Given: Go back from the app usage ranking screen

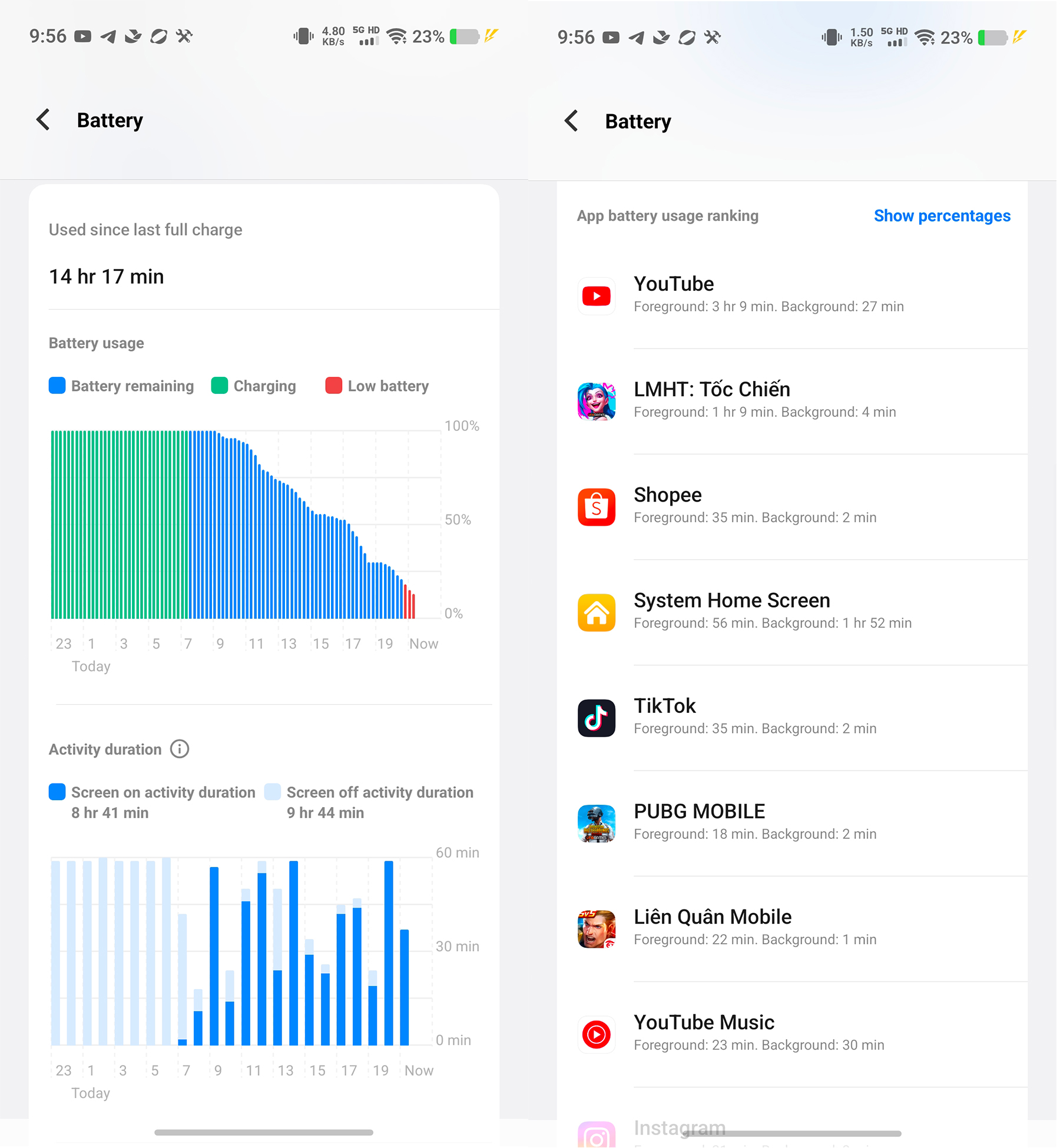Looking at the screenshot, I should 571,121.
